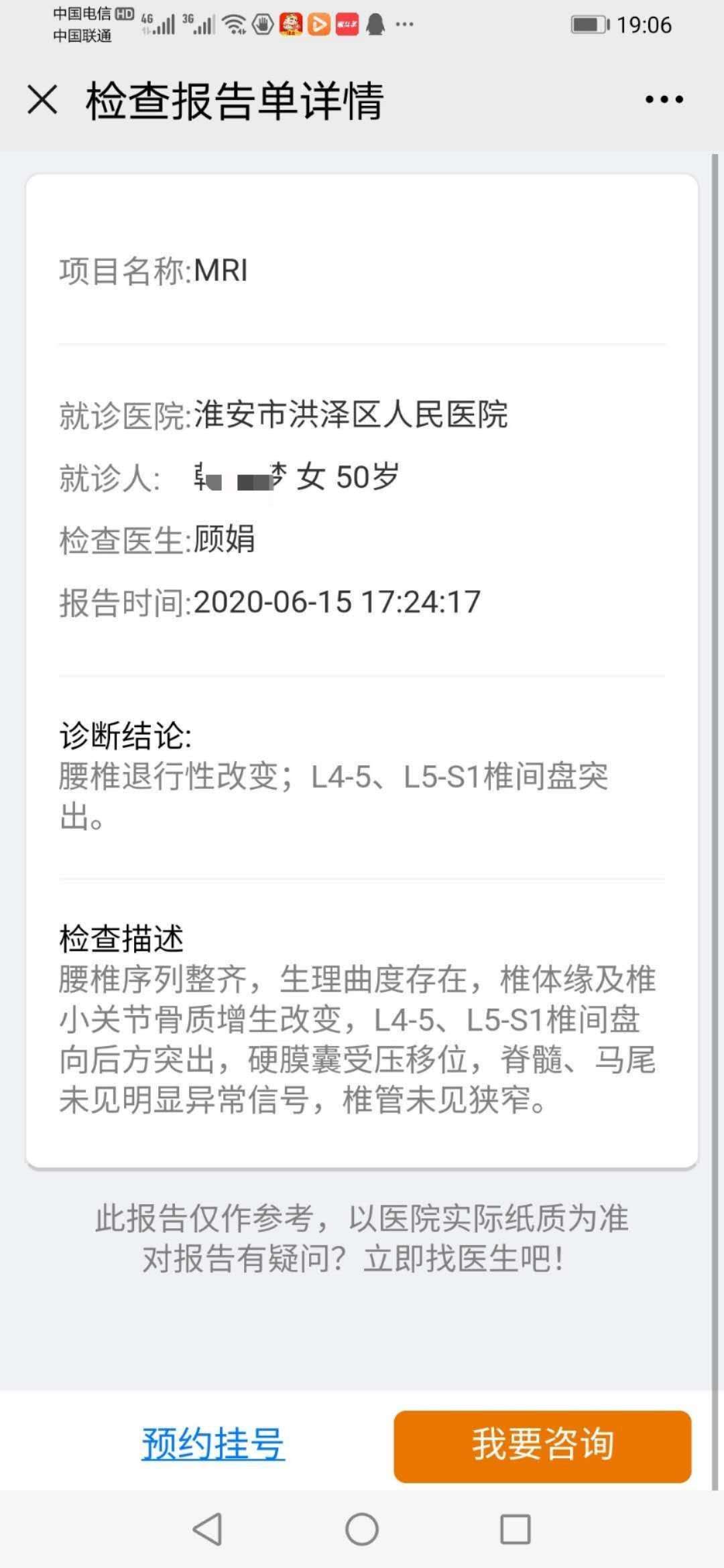Close the report details page
Screen dimensions: 724x1568
(43, 100)
